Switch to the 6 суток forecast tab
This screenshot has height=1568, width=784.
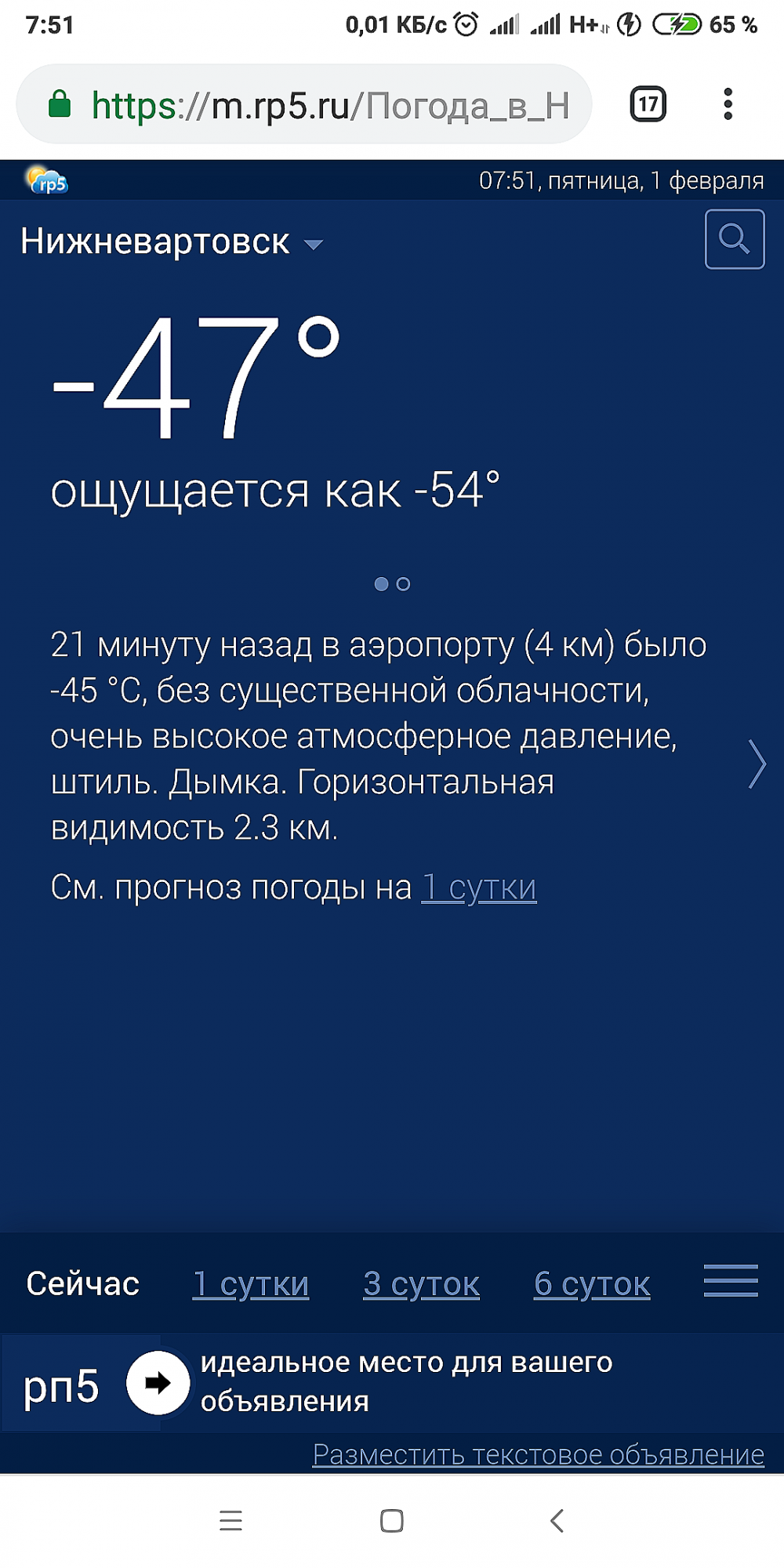592,1284
